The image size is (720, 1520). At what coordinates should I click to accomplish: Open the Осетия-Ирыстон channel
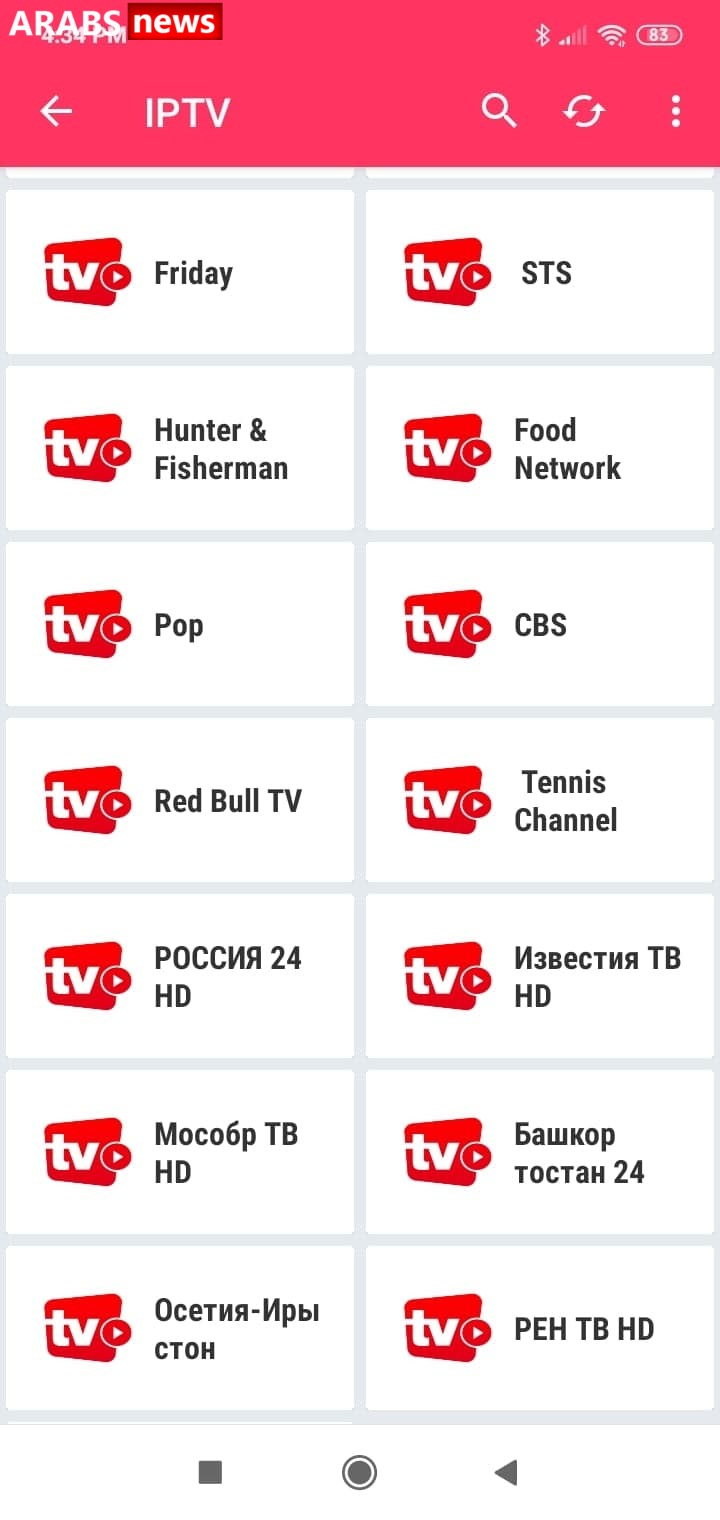click(x=180, y=1328)
